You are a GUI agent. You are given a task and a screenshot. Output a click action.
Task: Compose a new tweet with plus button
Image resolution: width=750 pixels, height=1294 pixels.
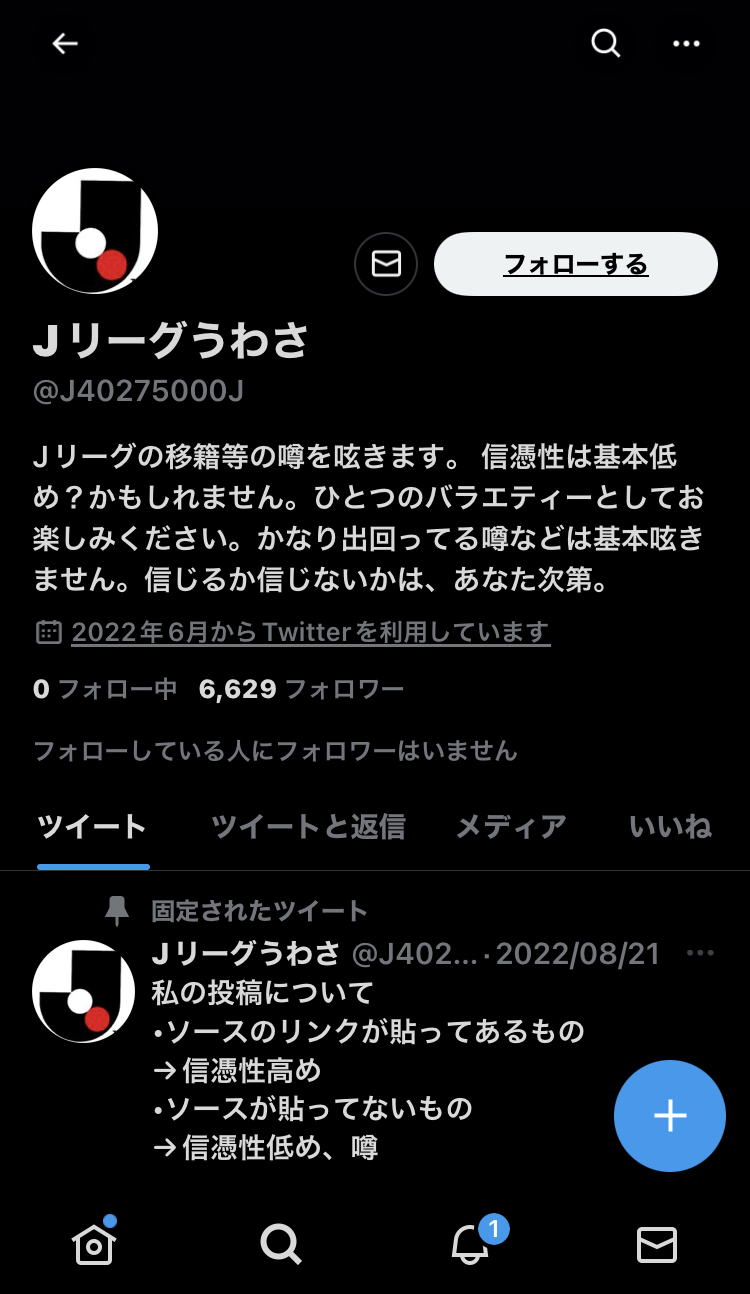670,1116
